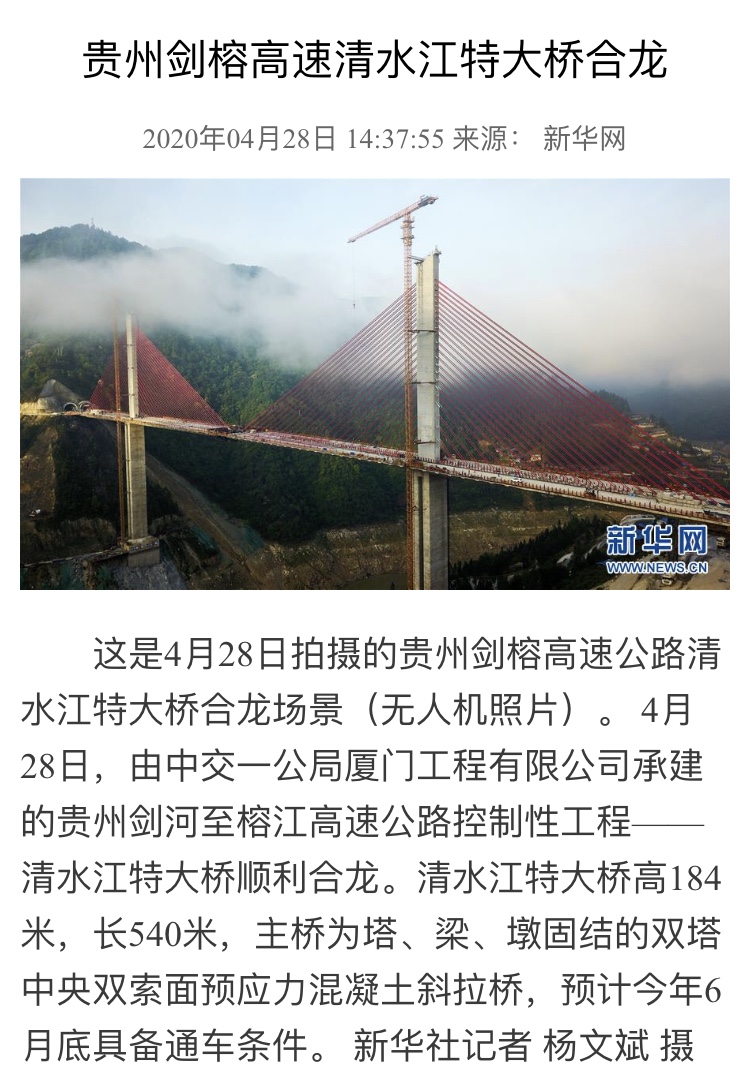Open the bridge photo in the article
The image size is (750, 1092).
click(x=375, y=384)
